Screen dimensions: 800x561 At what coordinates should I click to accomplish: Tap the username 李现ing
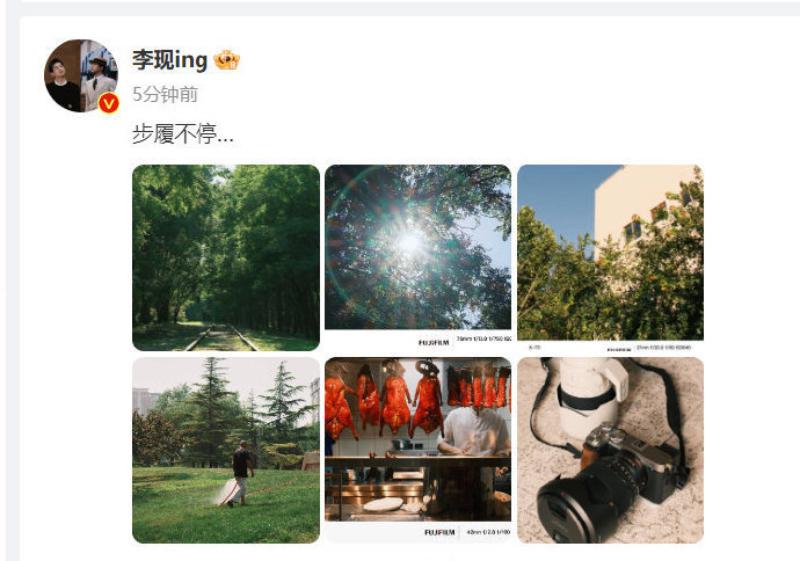pos(170,60)
